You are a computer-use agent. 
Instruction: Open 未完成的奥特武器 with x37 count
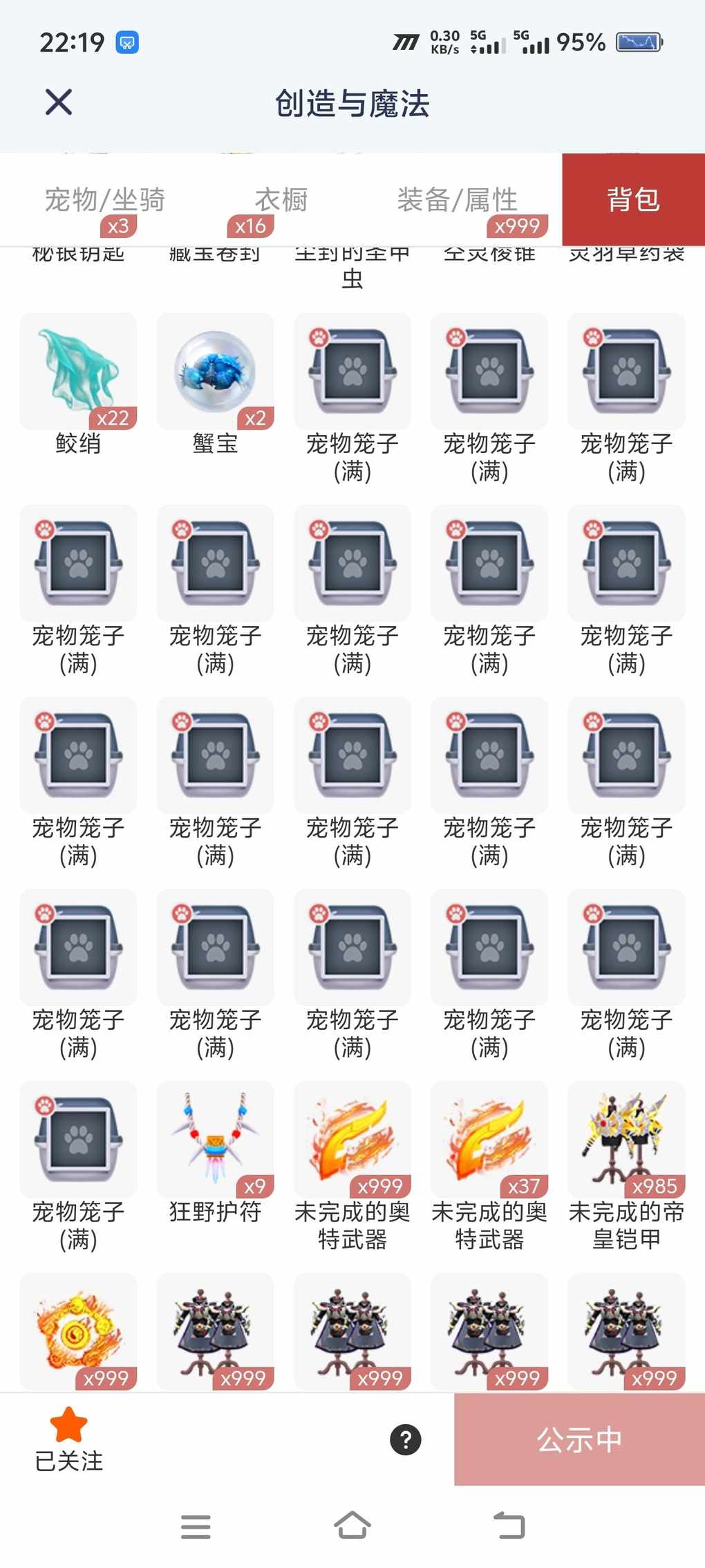[489, 1140]
